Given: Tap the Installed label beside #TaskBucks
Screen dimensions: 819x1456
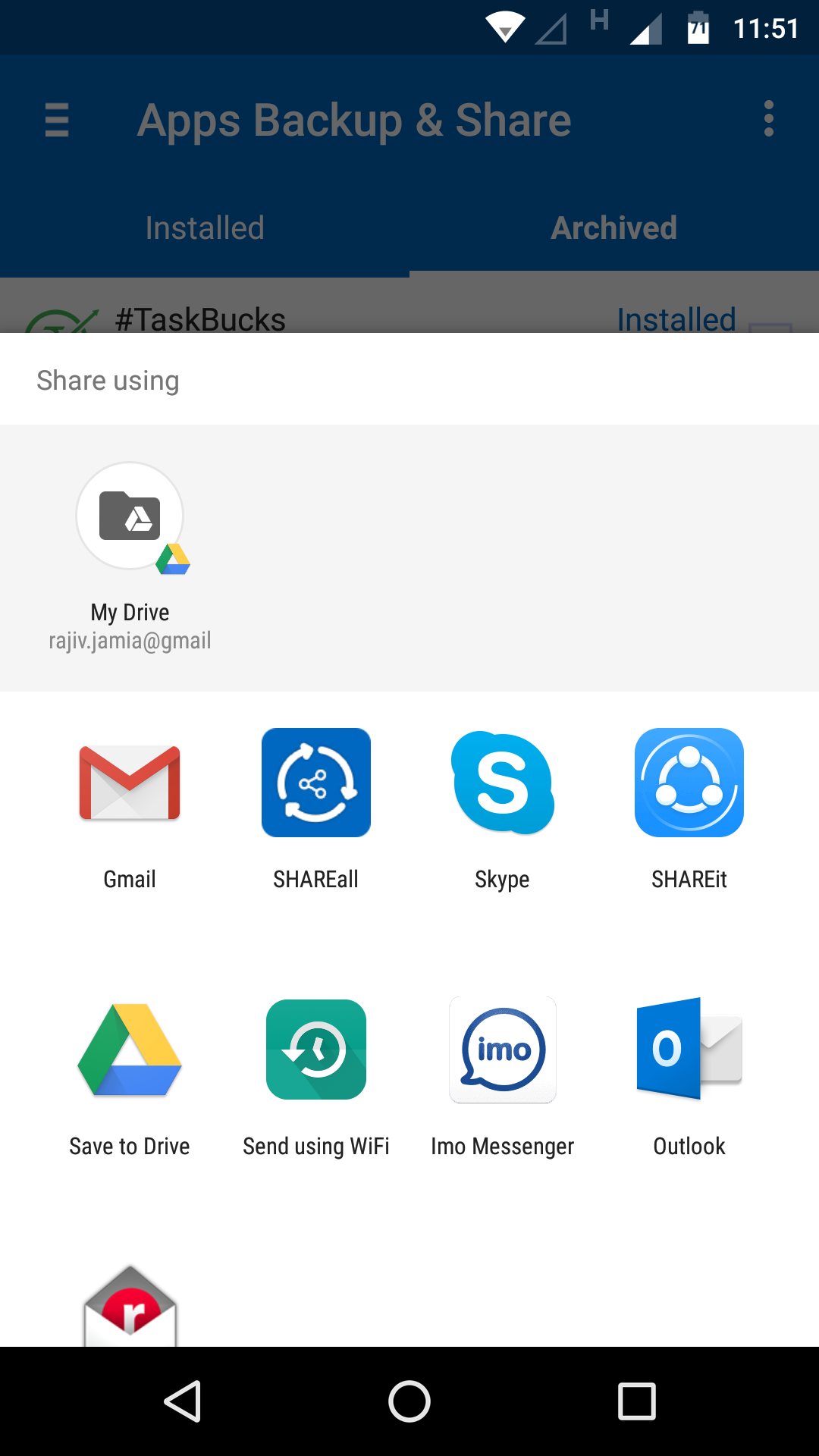Looking at the screenshot, I should (x=677, y=319).
